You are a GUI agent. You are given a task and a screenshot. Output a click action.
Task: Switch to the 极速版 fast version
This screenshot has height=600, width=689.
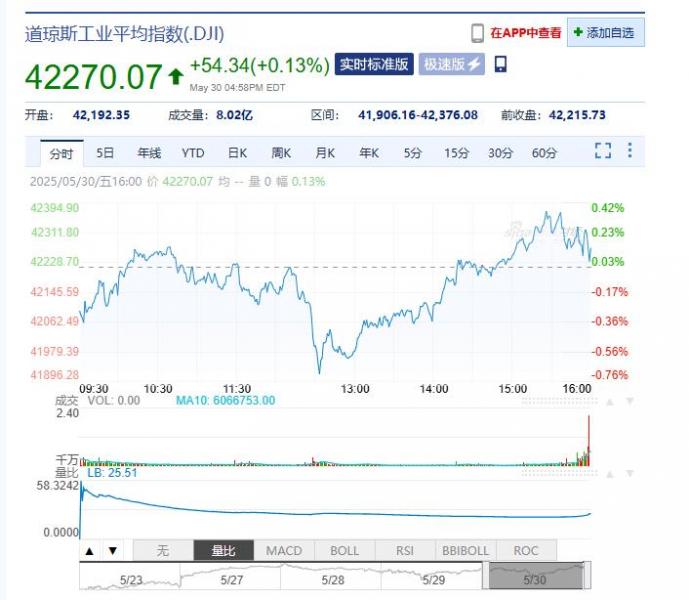(451, 65)
